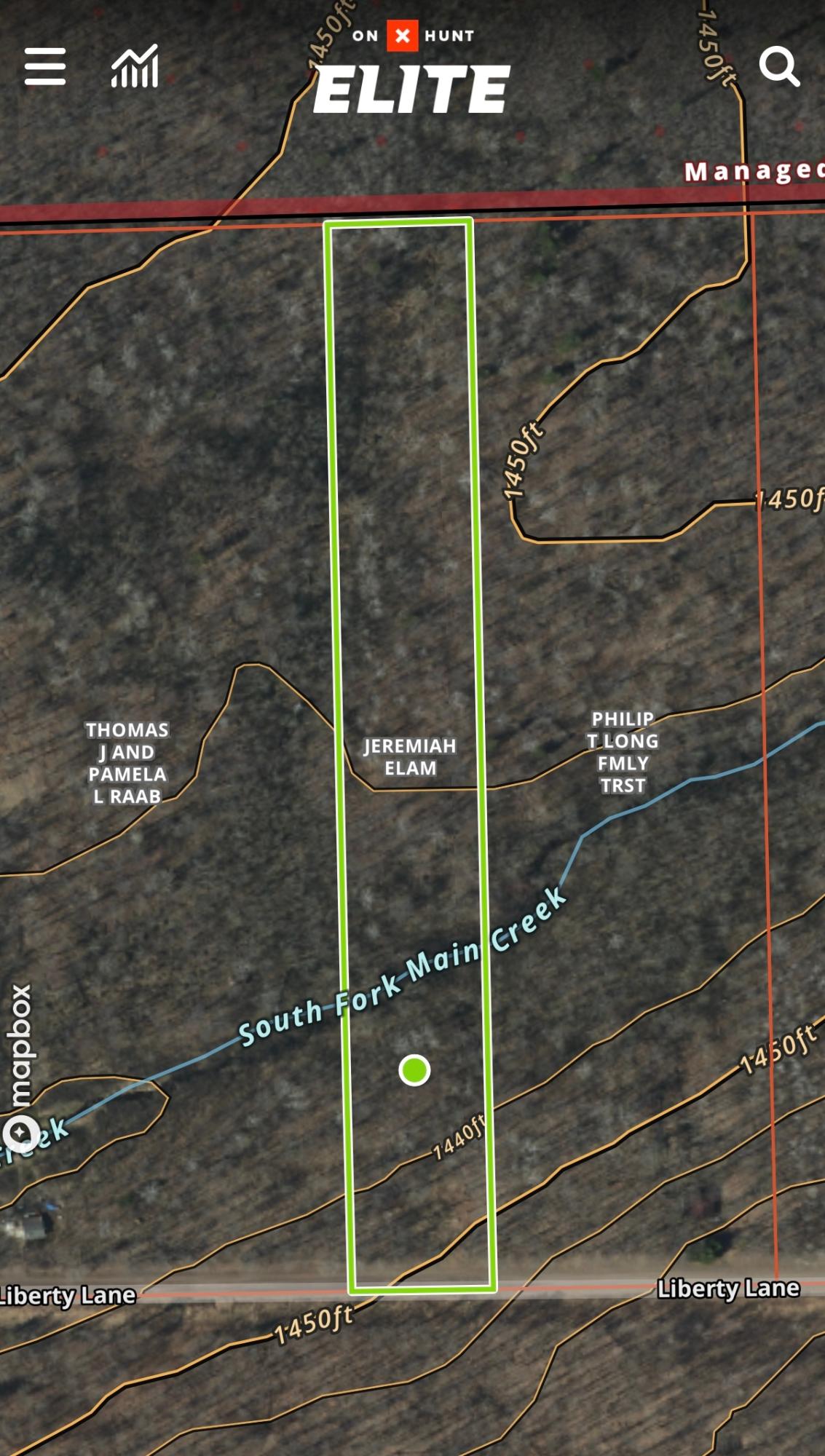Image resolution: width=825 pixels, height=1456 pixels.
Task: Open the hamburger menu
Action: pos(45,67)
